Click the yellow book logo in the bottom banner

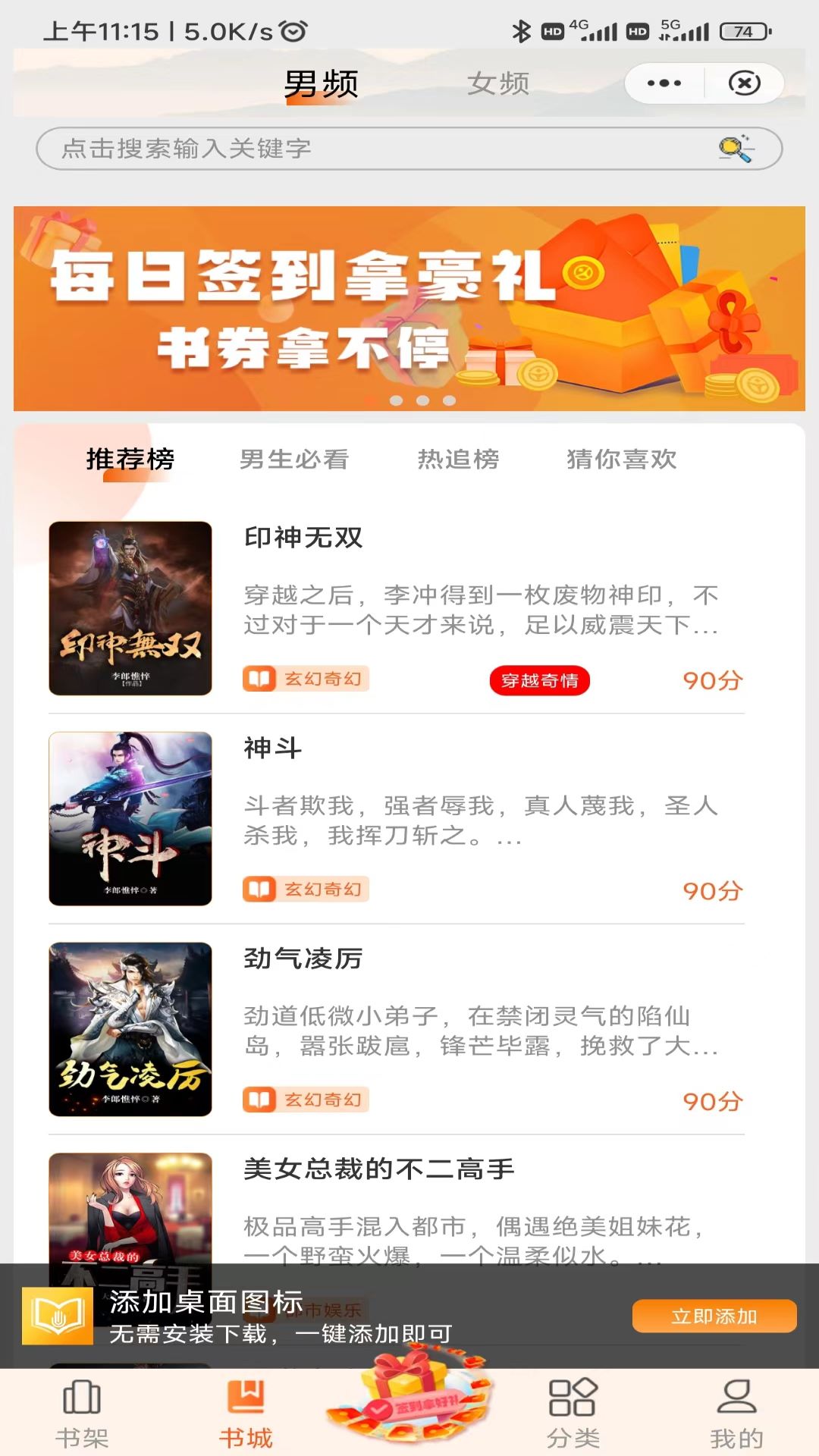55,1317
